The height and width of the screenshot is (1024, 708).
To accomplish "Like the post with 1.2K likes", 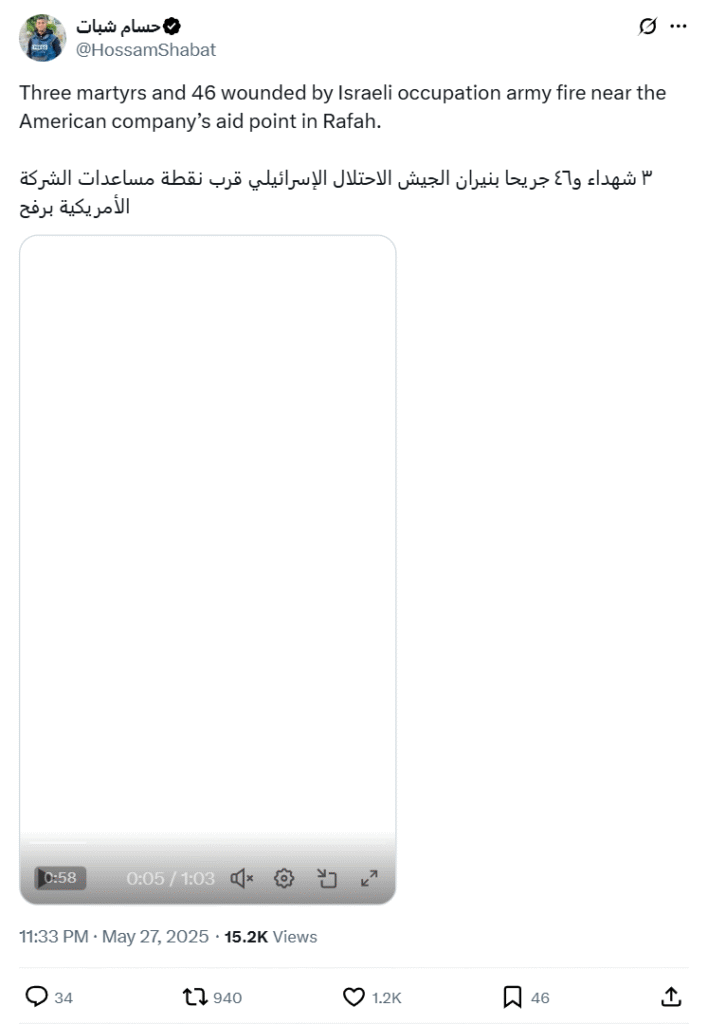I will (354, 996).
